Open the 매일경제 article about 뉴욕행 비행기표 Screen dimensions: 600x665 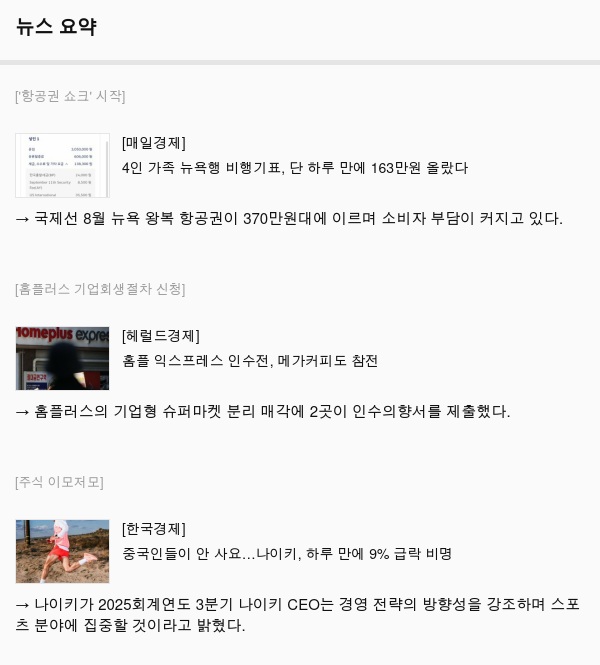(x=294, y=168)
